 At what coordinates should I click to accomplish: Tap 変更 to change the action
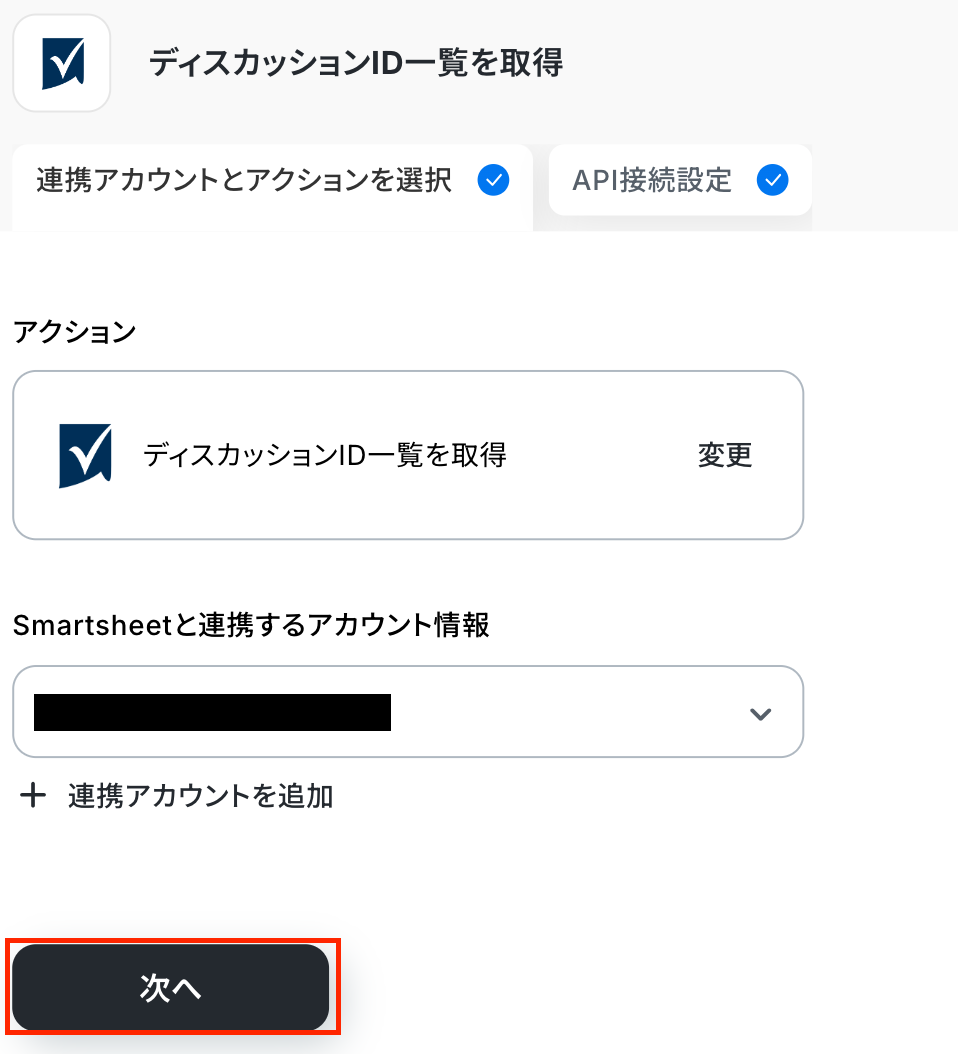[724, 456]
